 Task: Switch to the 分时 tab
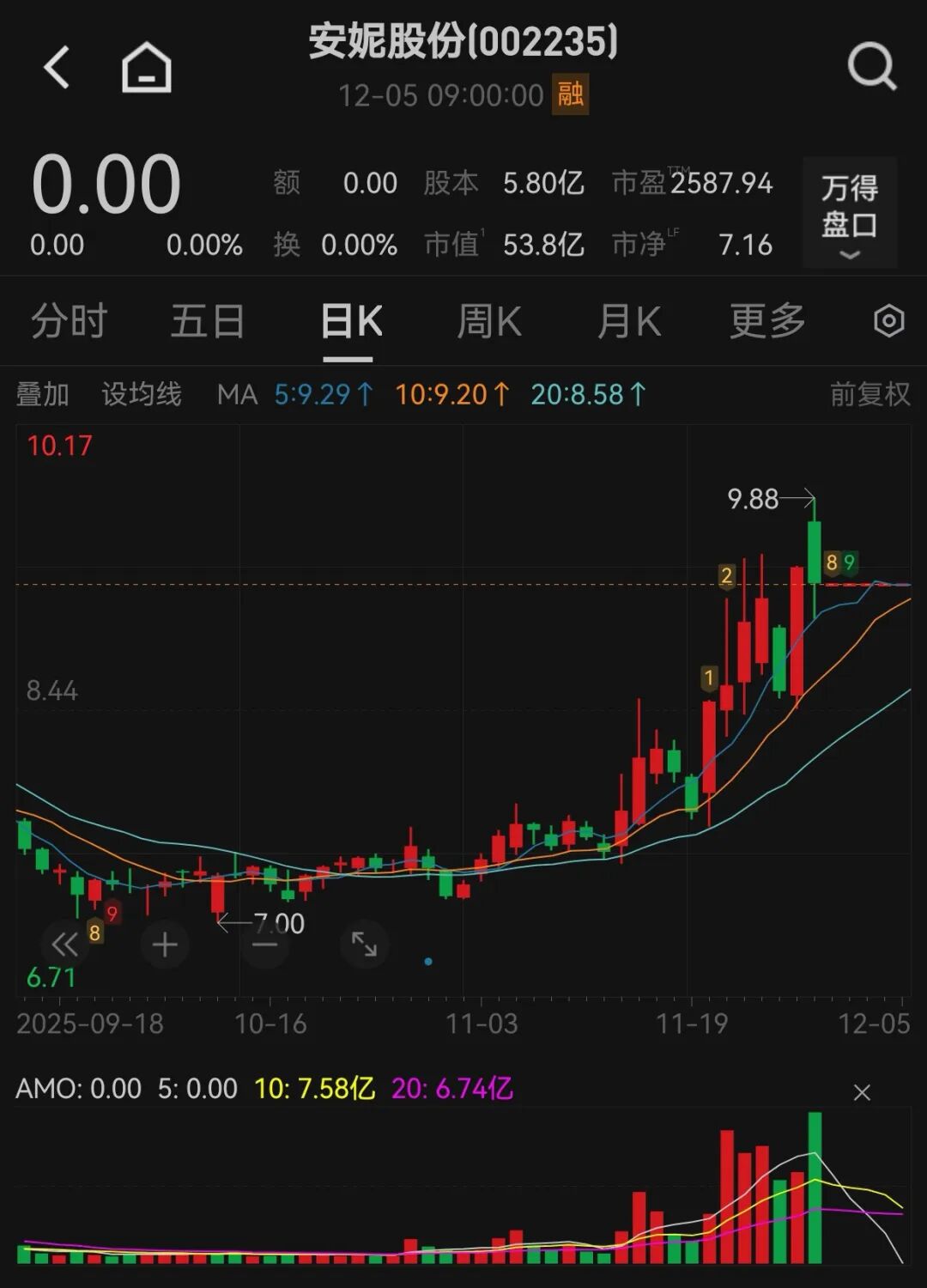point(69,322)
